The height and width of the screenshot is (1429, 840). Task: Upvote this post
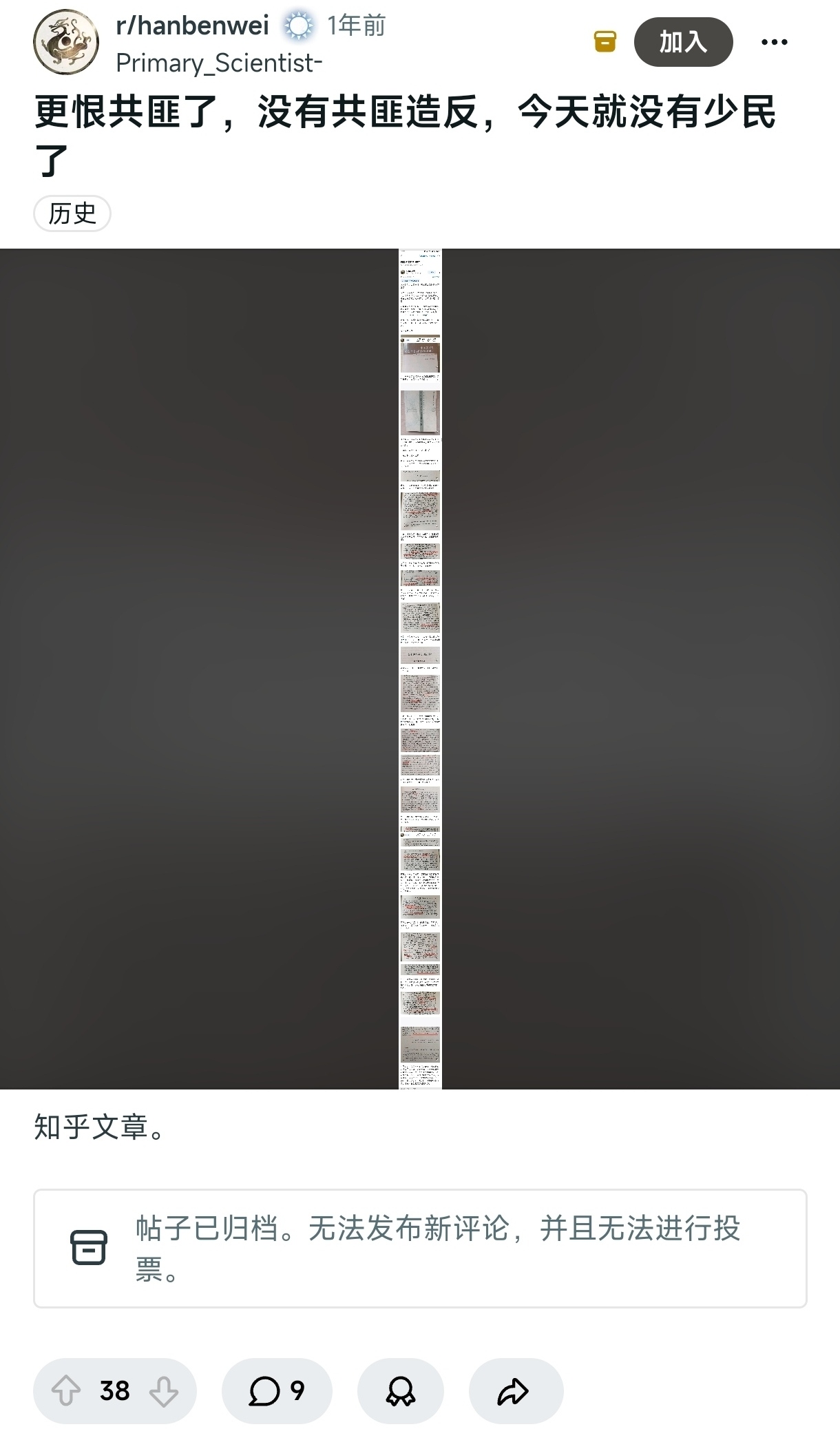[x=66, y=1390]
